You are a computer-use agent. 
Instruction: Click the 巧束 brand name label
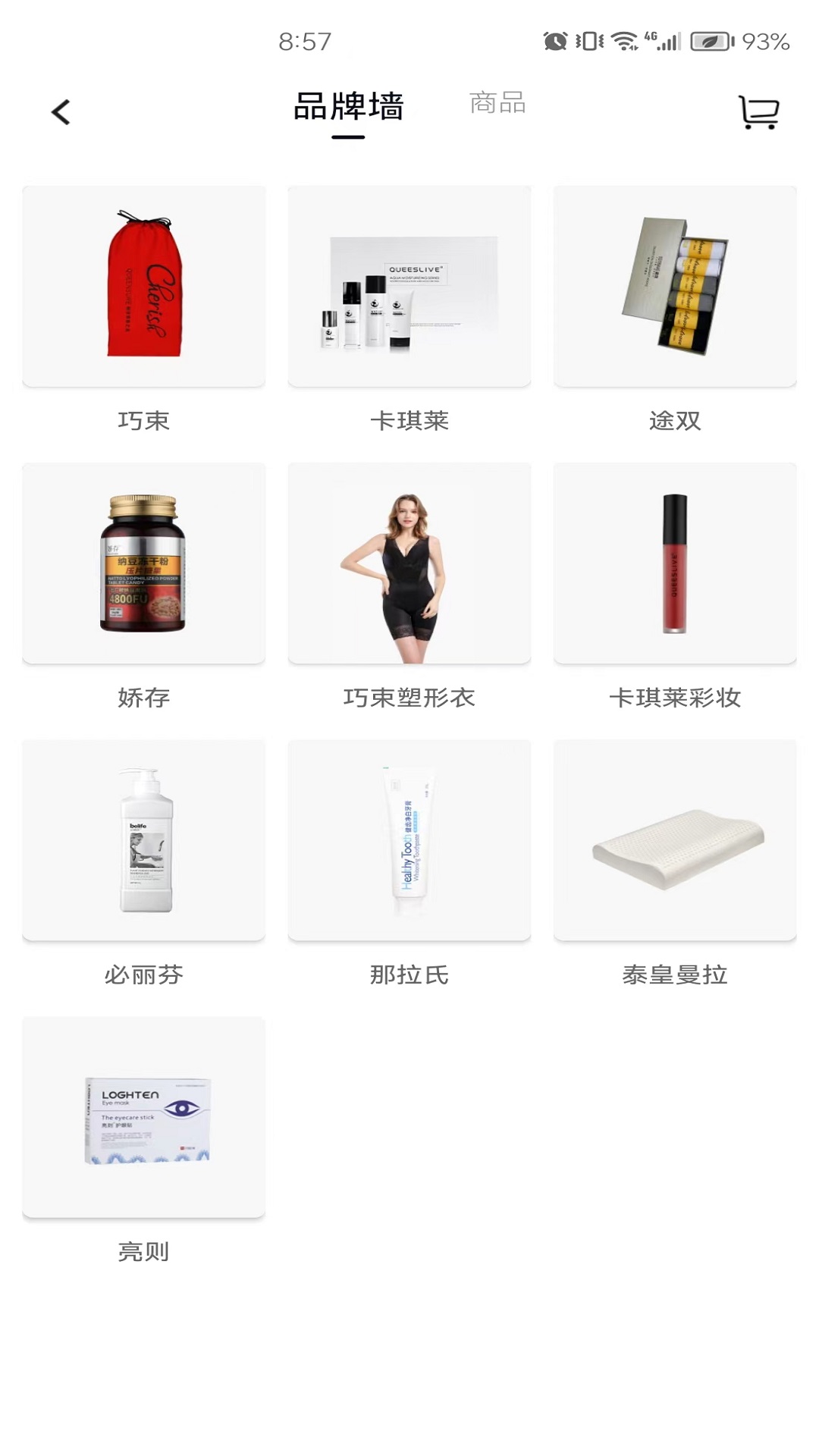[143, 419]
